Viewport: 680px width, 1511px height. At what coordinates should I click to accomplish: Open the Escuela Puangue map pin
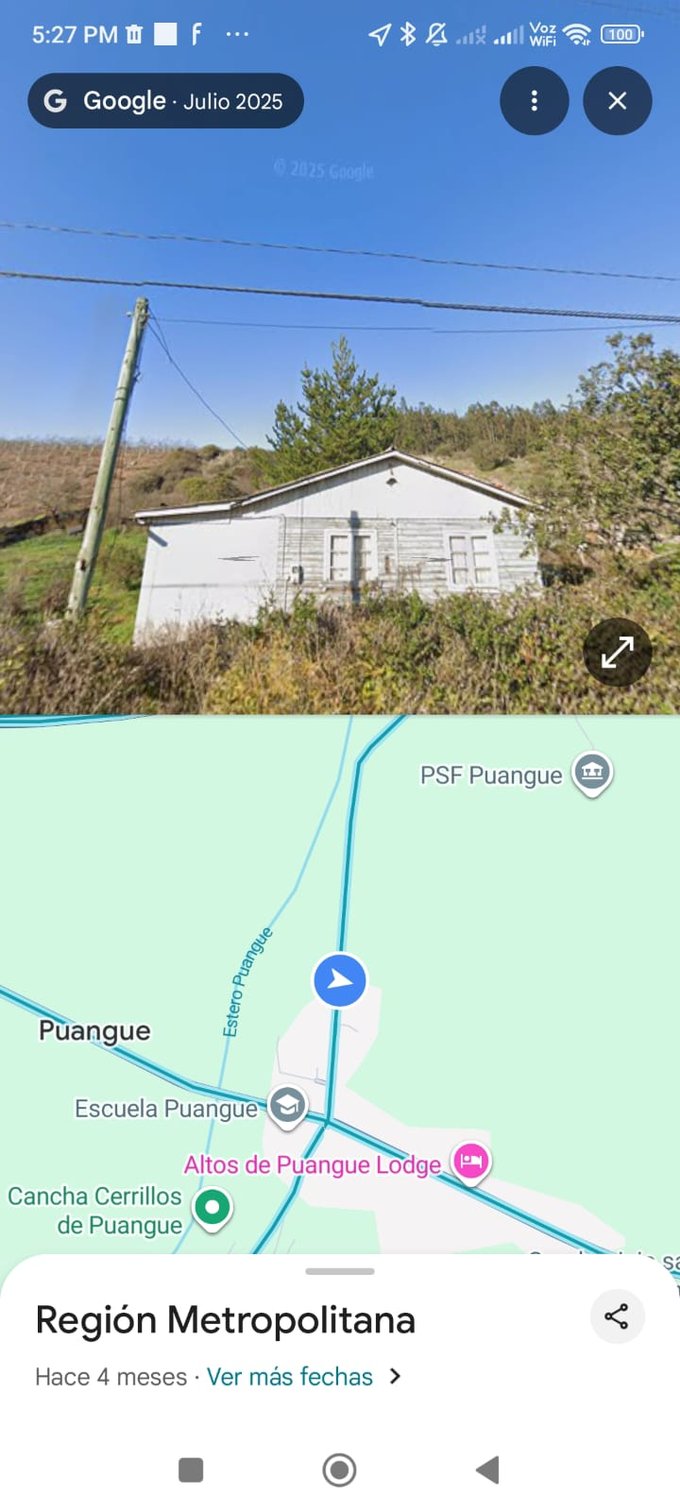tap(288, 1106)
